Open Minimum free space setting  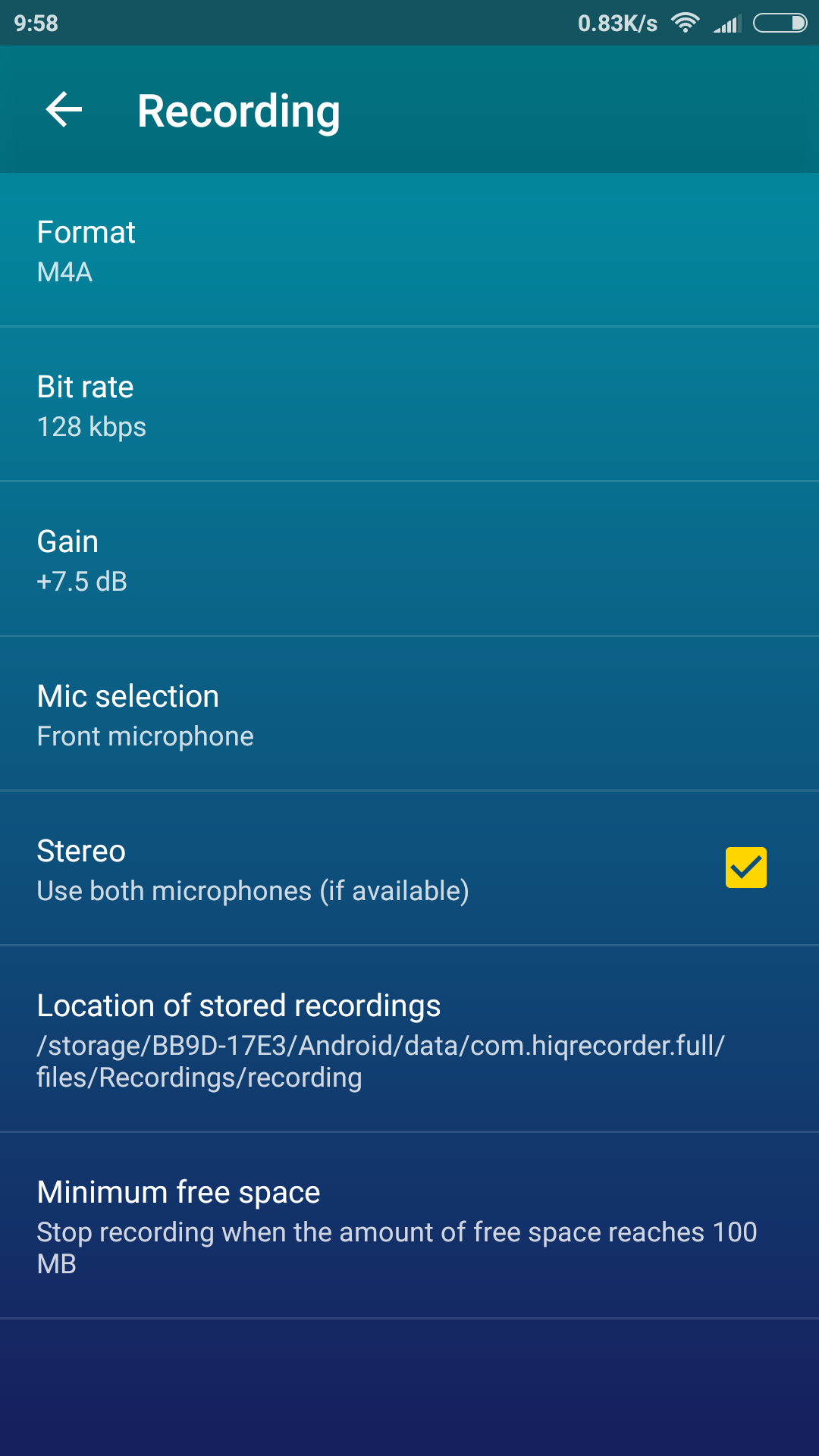(x=409, y=1225)
